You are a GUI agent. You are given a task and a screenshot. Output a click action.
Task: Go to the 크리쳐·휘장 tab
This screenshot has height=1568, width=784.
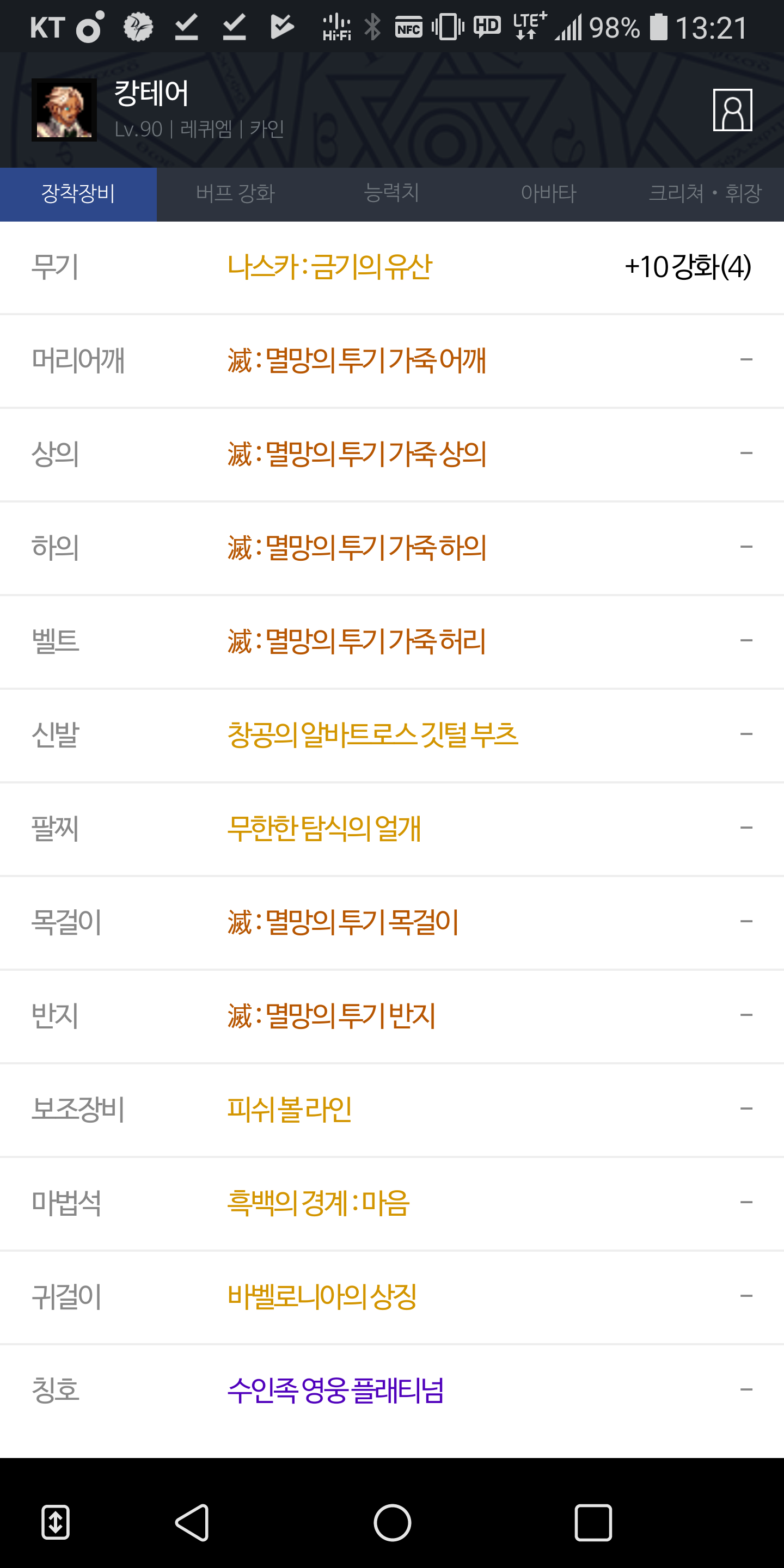(705, 194)
